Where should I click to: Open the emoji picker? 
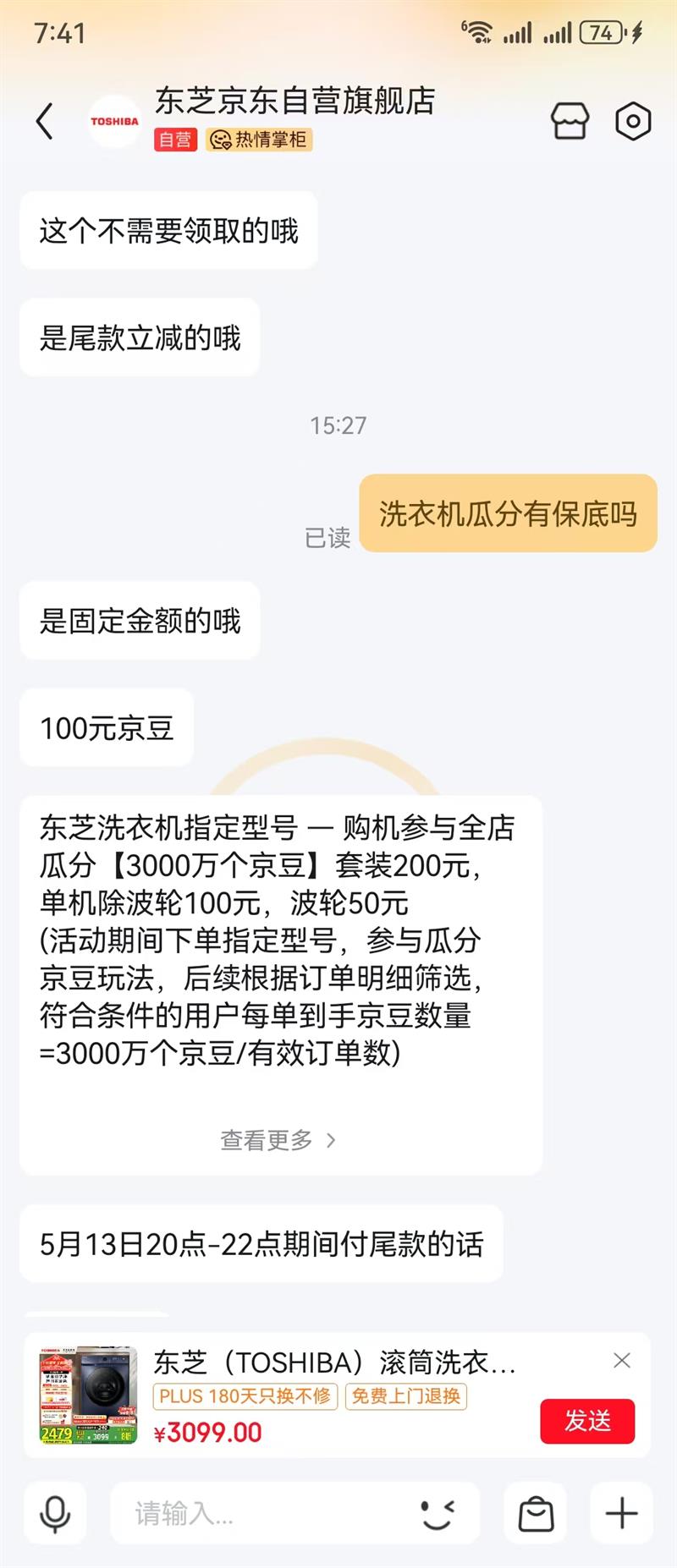click(x=438, y=1513)
